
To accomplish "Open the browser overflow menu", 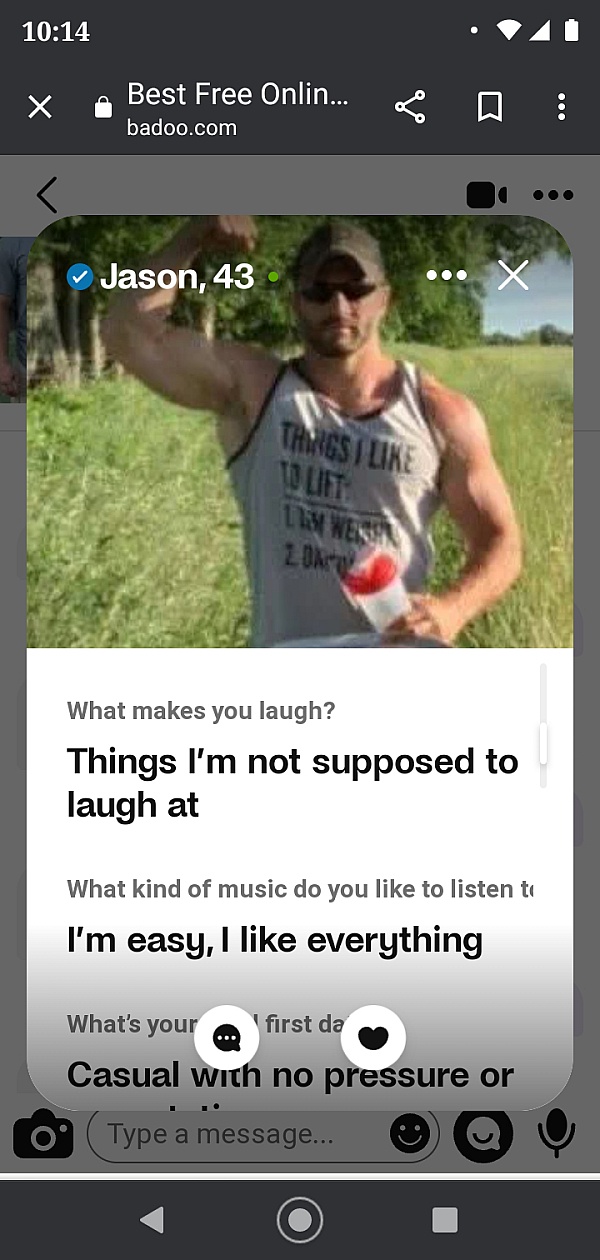I will [562, 107].
